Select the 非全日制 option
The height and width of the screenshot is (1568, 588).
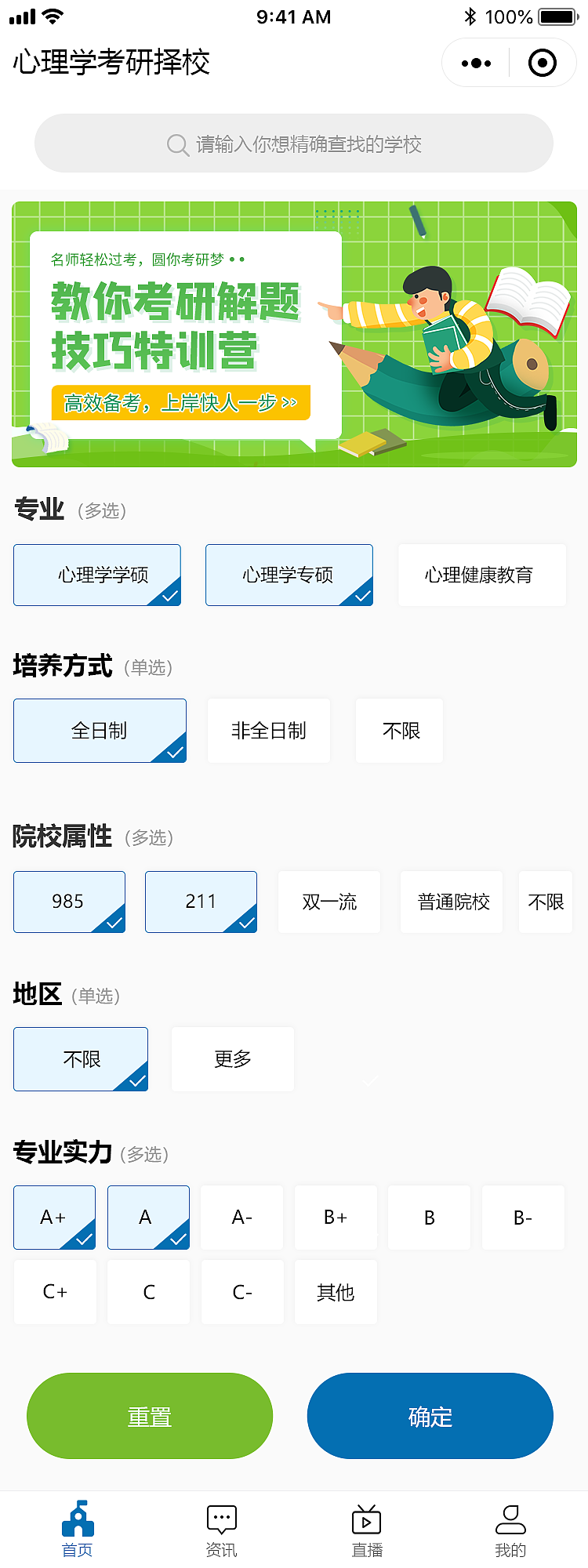tap(268, 730)
